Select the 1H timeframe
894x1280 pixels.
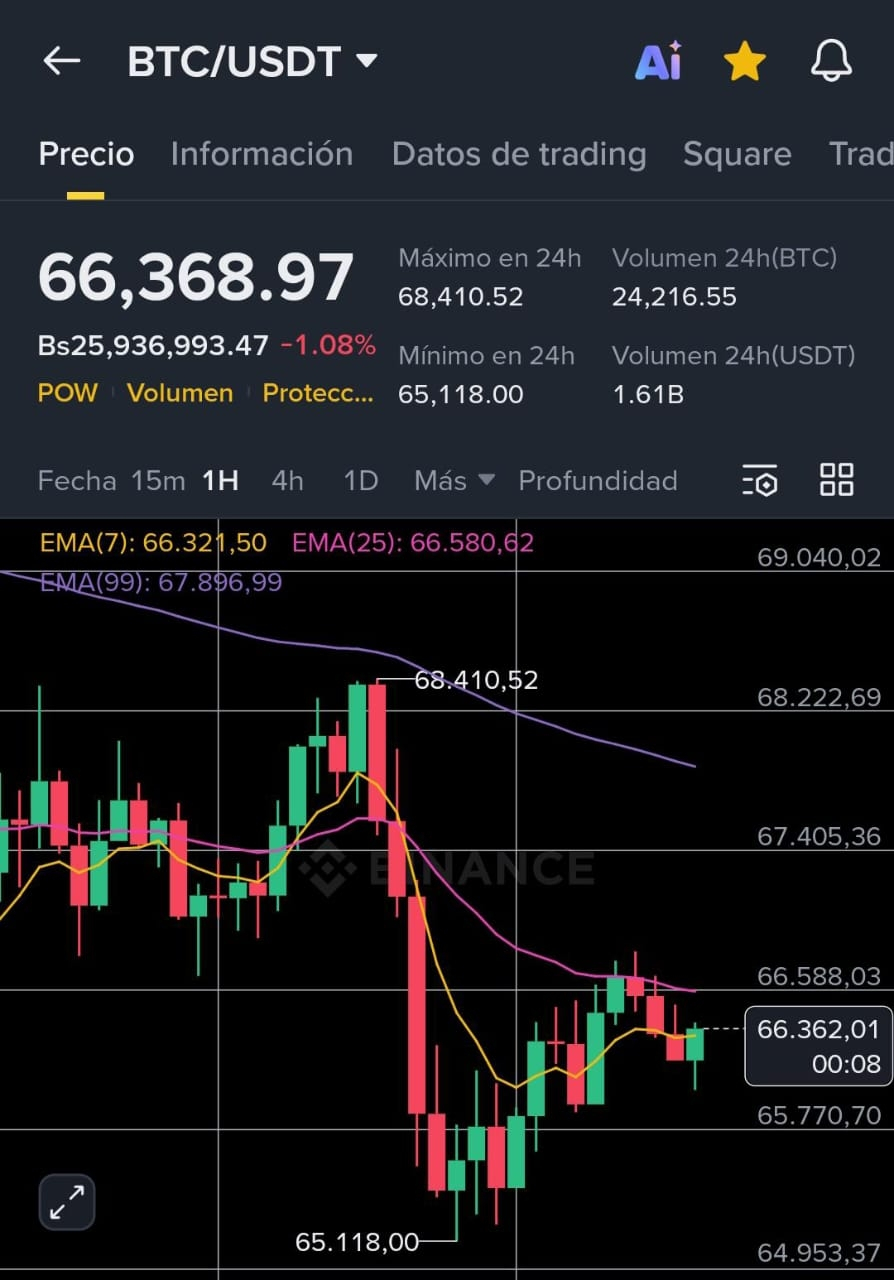[220, 481]
